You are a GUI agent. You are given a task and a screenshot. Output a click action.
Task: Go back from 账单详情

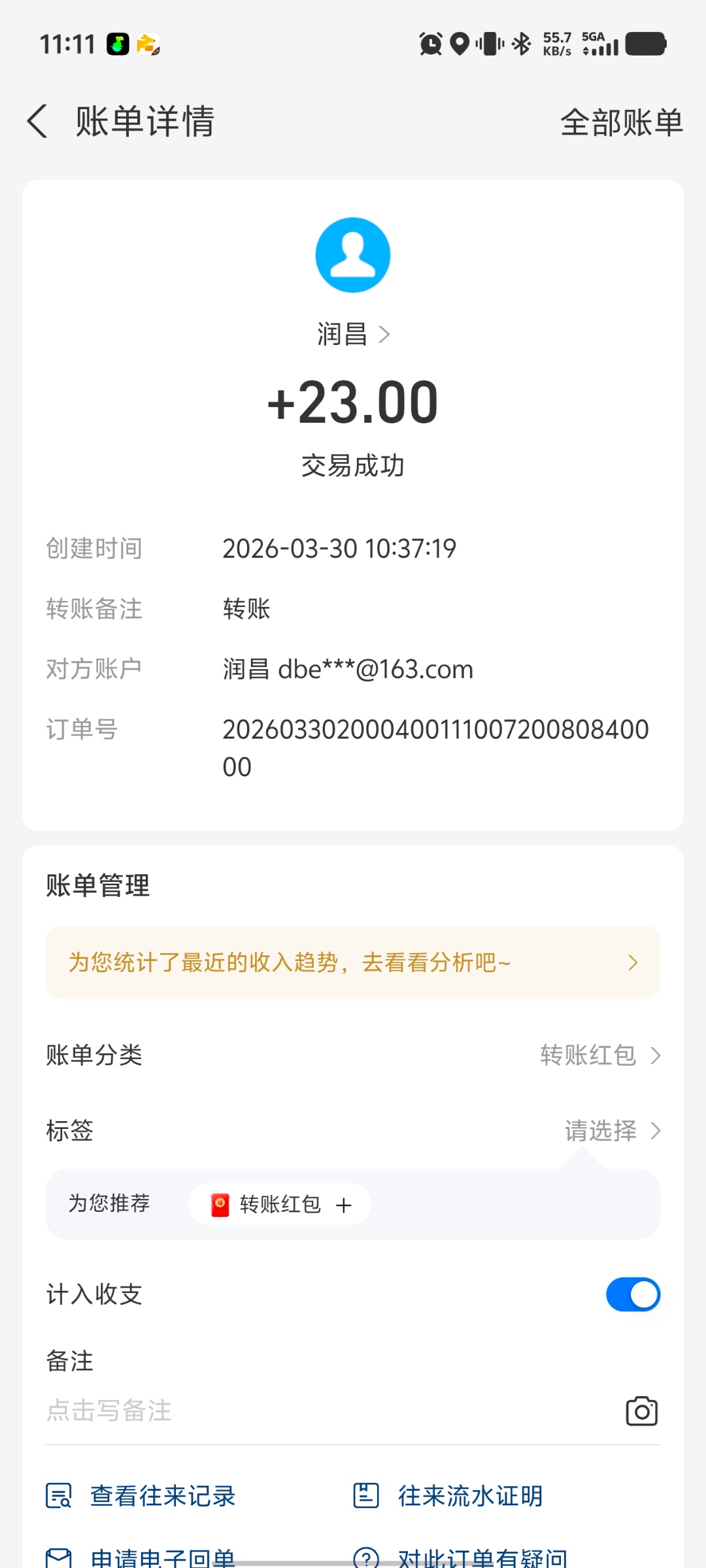click(38, 122)
